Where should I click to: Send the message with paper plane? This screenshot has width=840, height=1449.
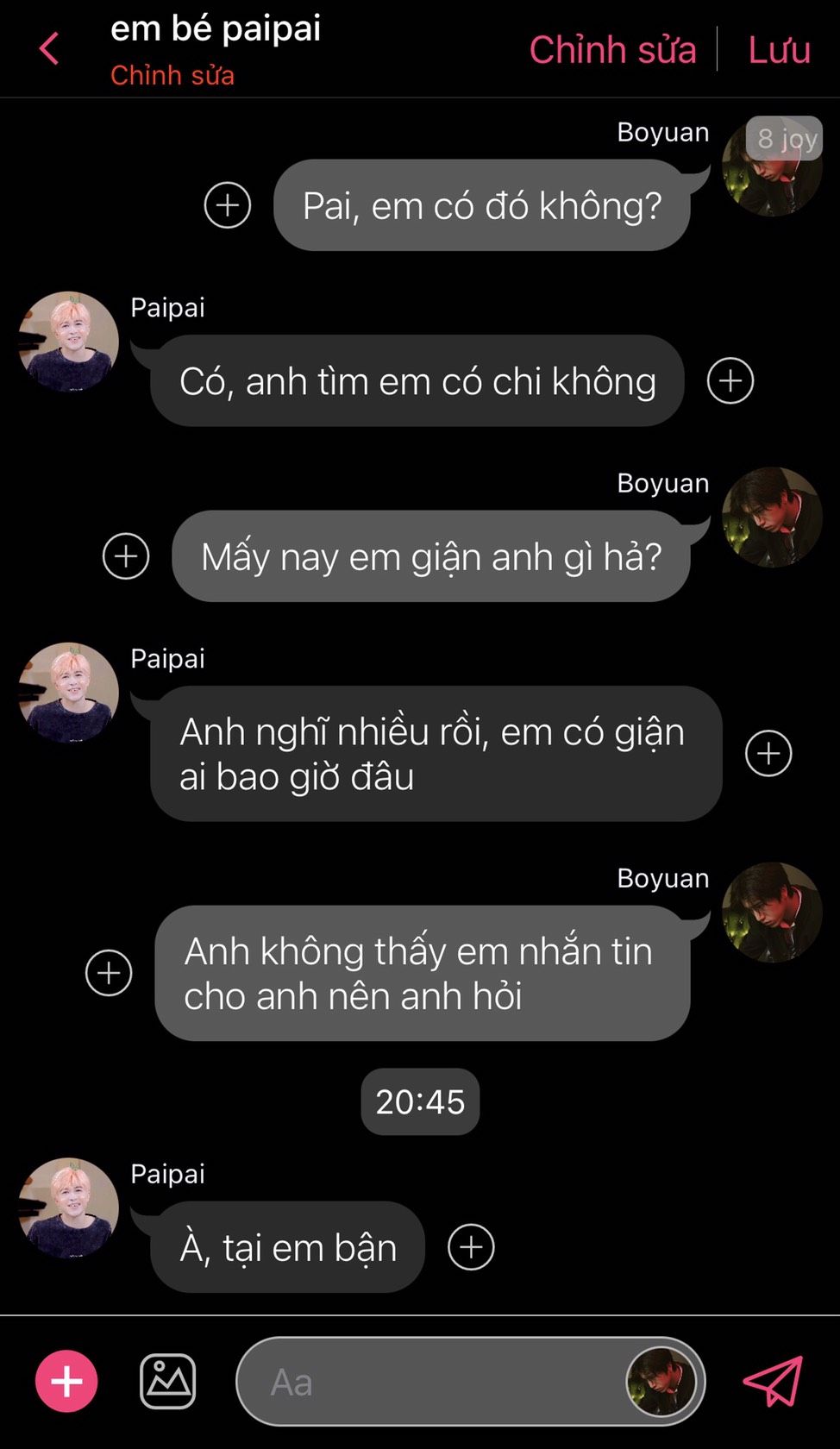click(x=773, y=1381)
